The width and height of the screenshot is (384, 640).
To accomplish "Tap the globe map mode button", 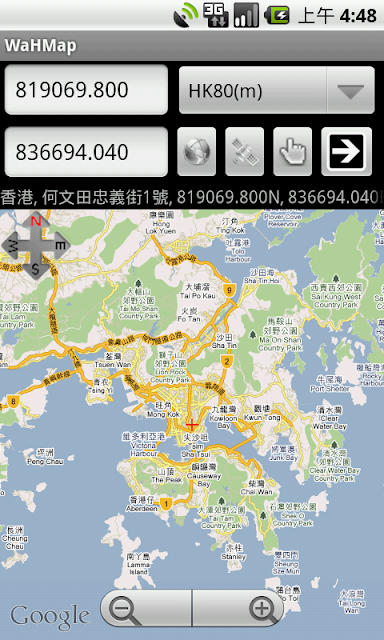I will point(197,151).
